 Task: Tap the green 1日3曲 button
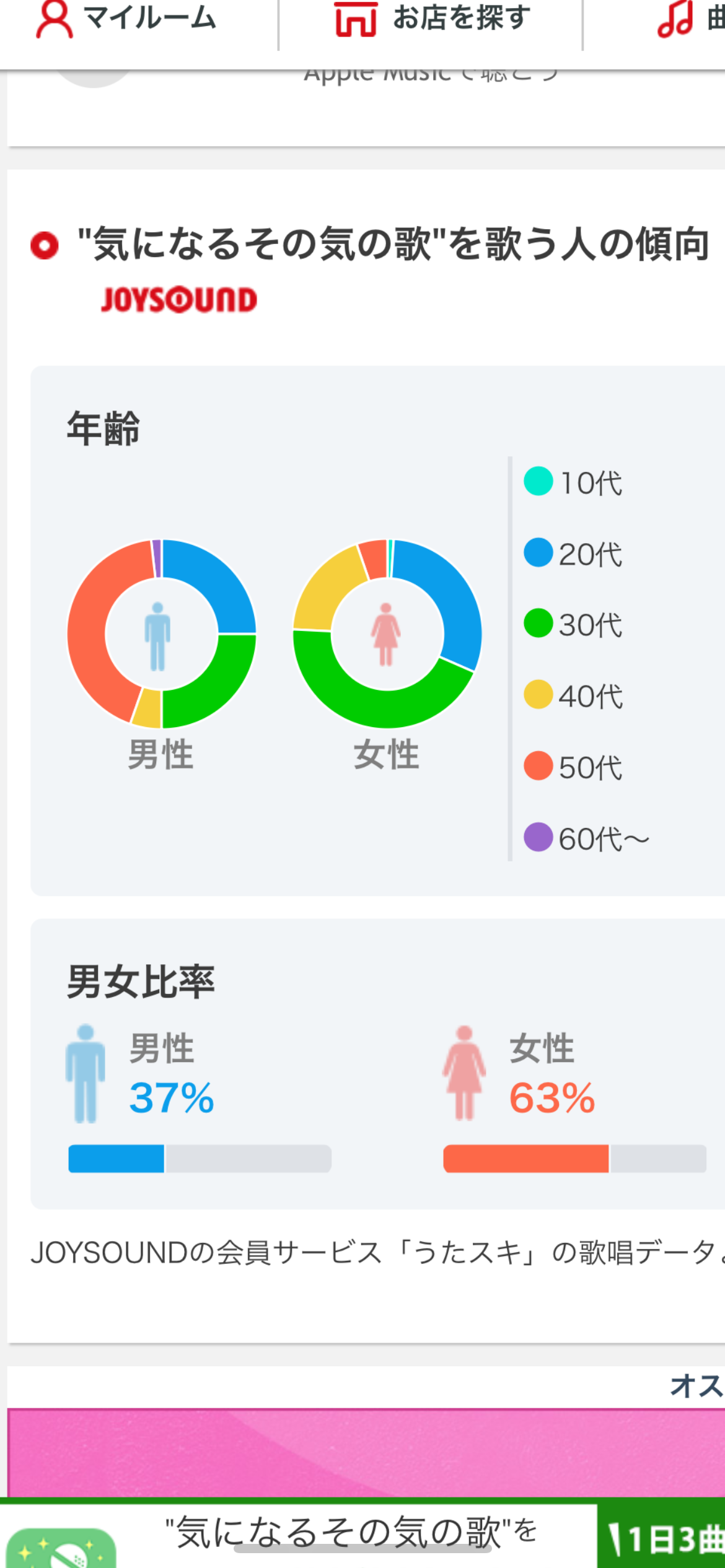click(663, 1538)
